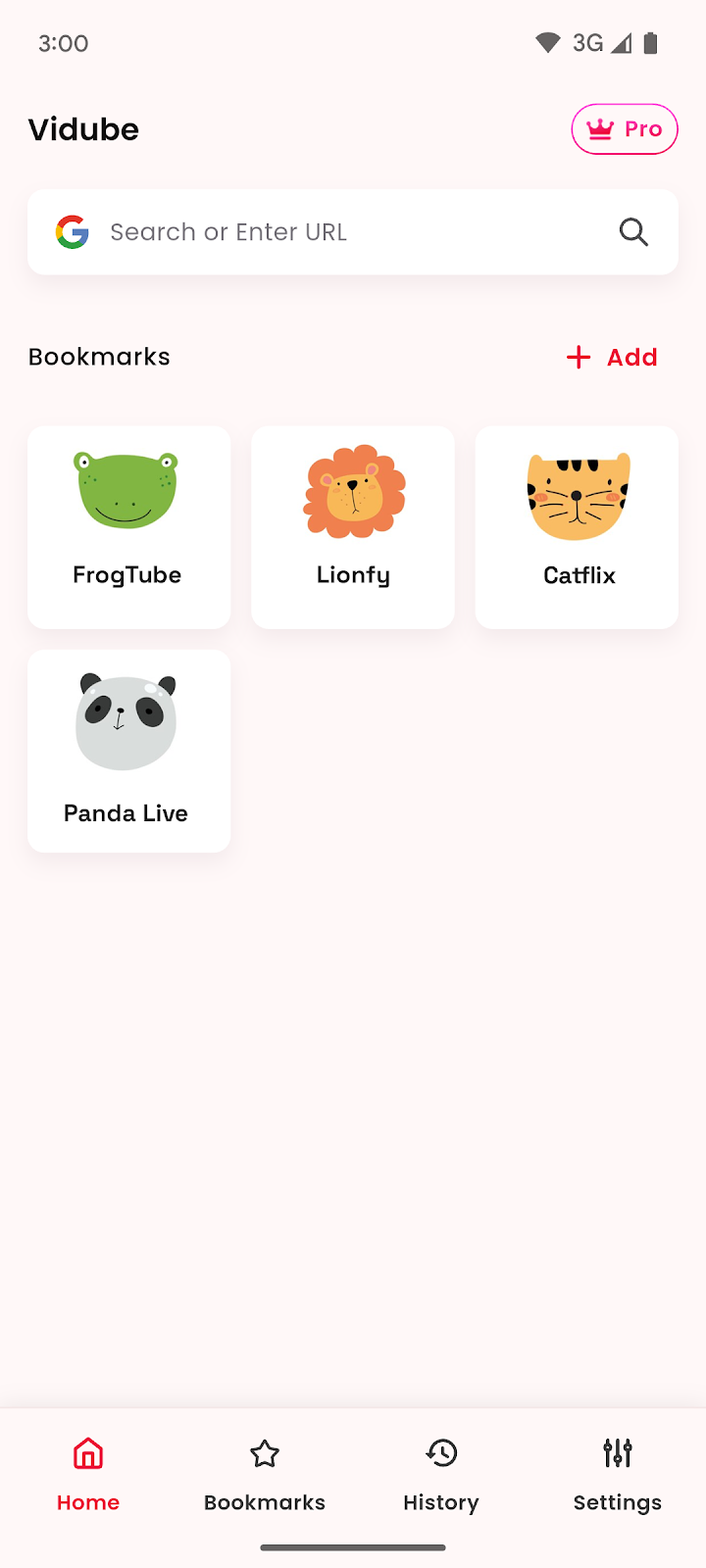Screen dimensions: 706x1568
Task: Tap the Pro upgrade button
Action: (624, 128)
